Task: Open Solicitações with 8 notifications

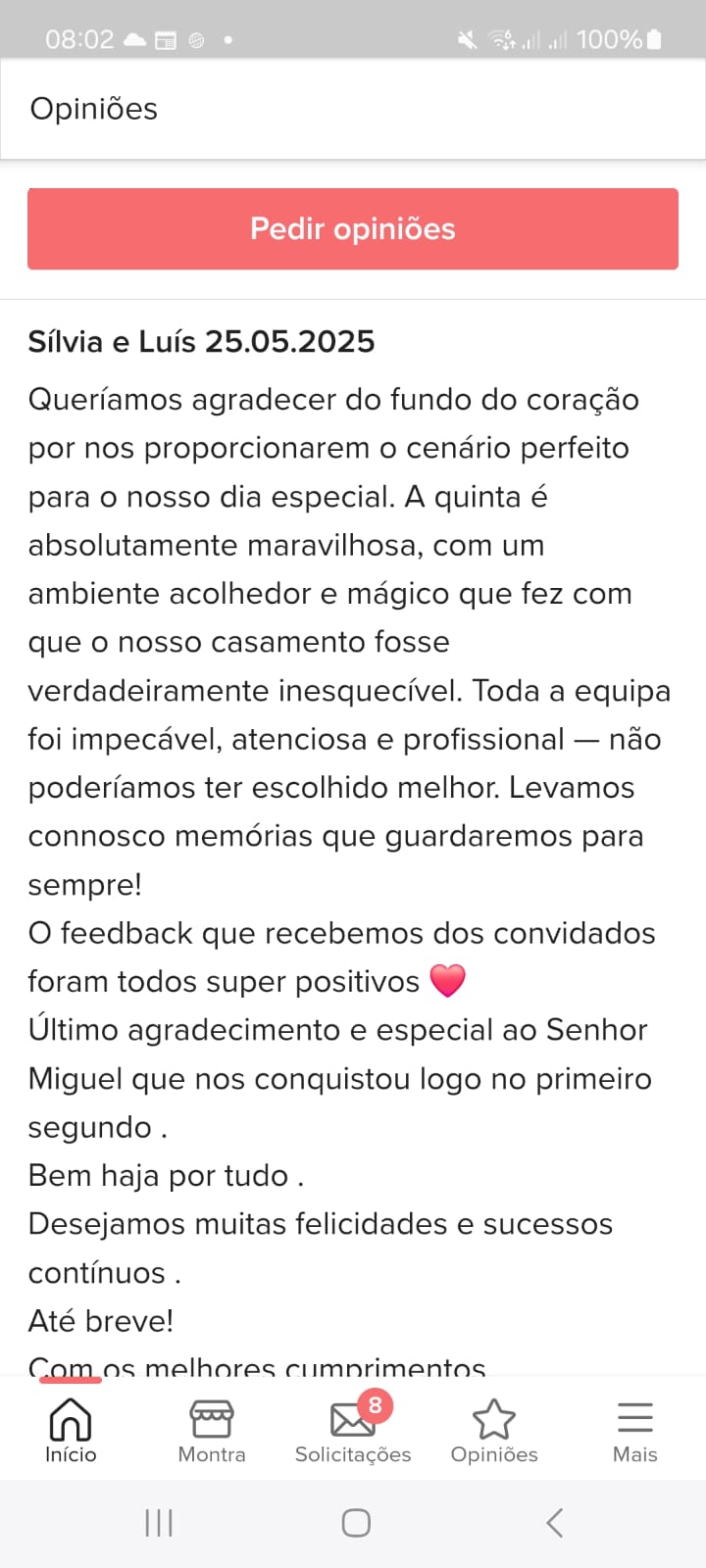Action: pos(353,1430)
